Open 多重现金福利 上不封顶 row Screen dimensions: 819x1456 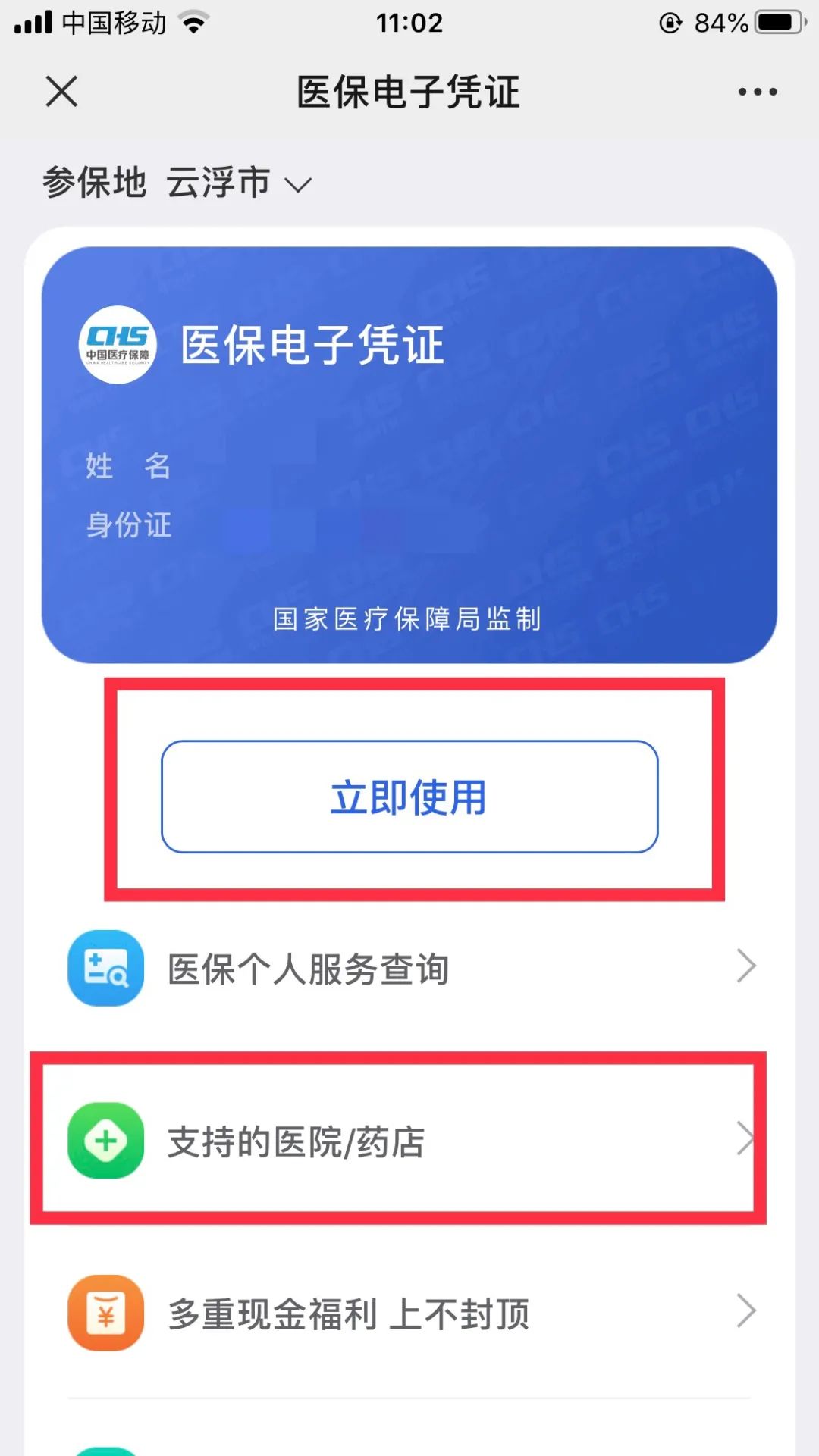click(409, 1313)
